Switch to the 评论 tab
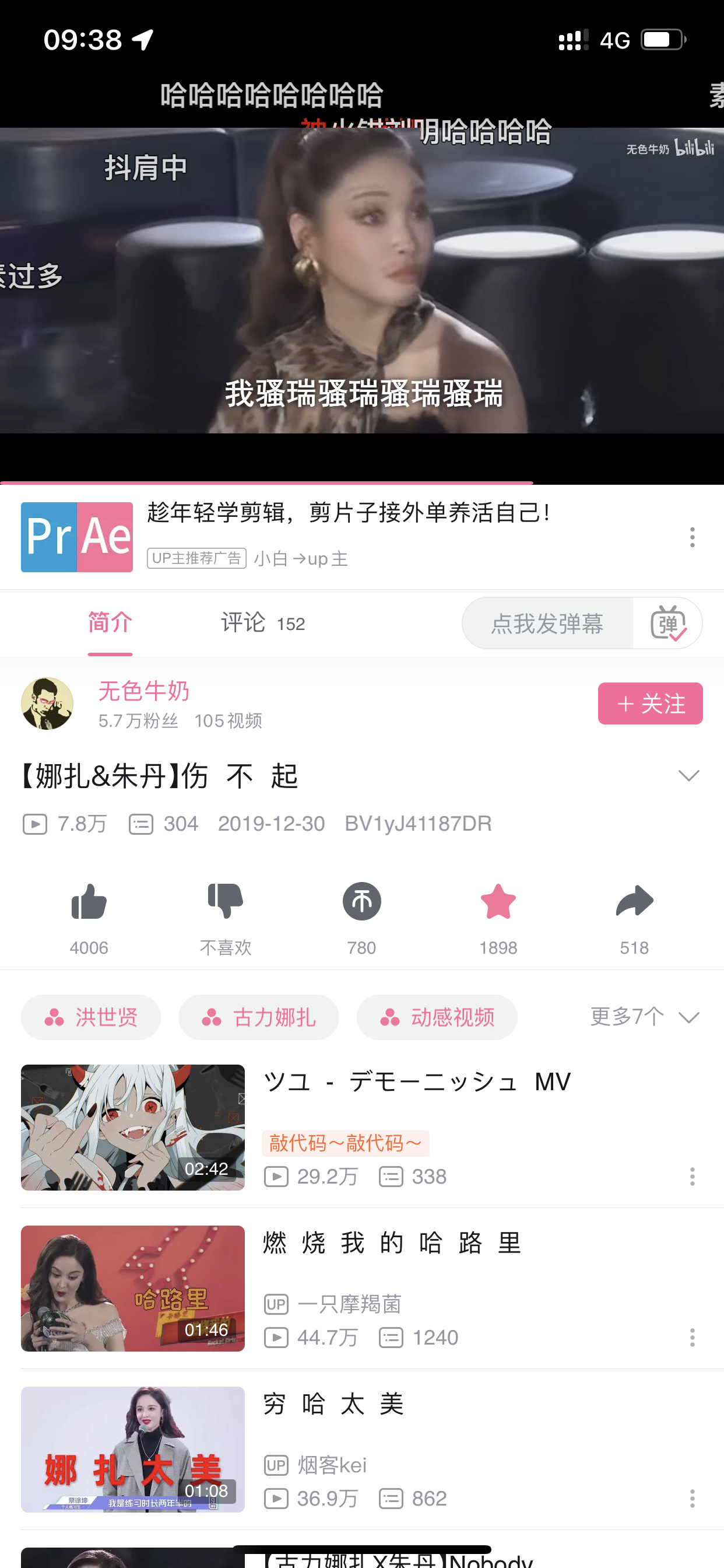Image resolution: width=724 pixels, height=1568 pixels. click(x=262, y=622)
